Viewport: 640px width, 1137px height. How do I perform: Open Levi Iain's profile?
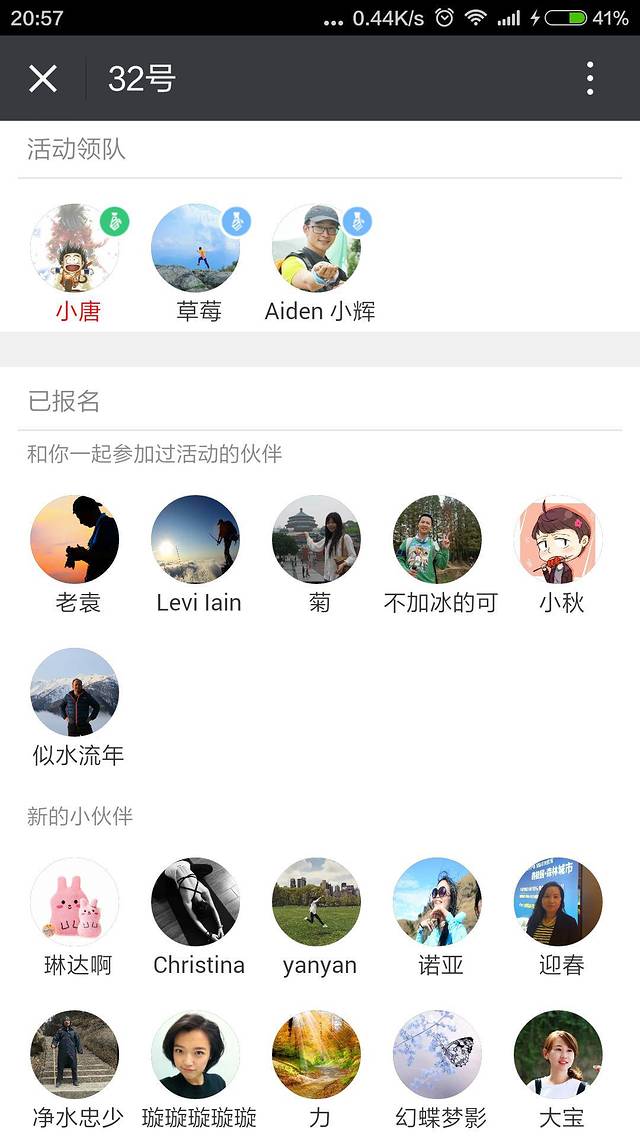click(196, 539)
